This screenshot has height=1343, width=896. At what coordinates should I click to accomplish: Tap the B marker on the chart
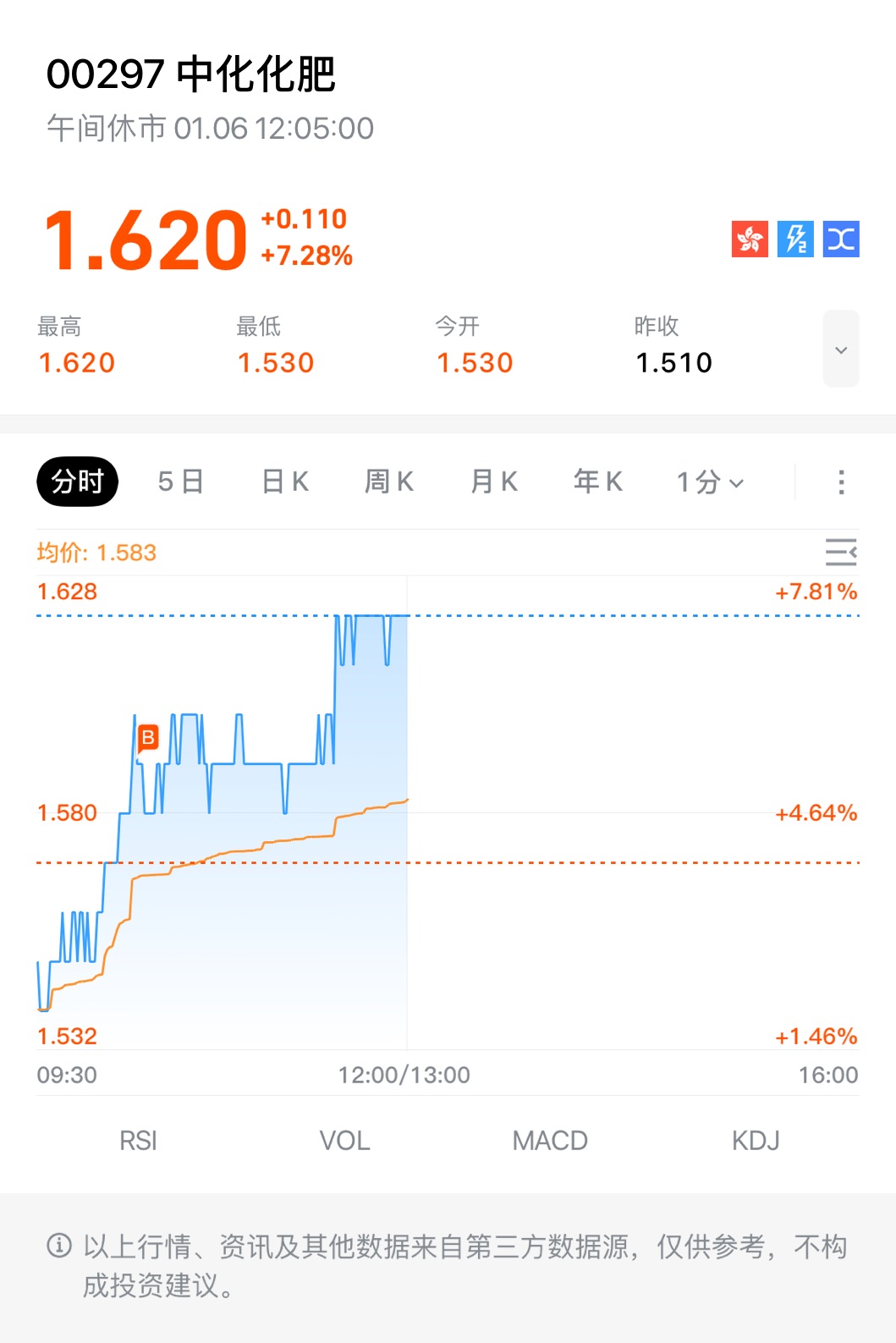tap(148, 738)
